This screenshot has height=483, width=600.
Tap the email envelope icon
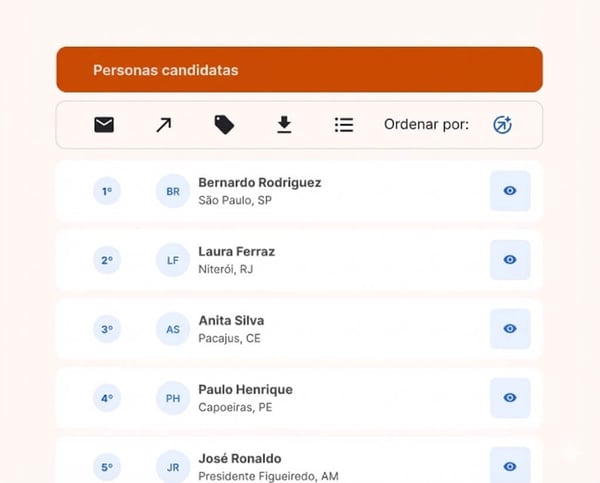tap(104, 125)
